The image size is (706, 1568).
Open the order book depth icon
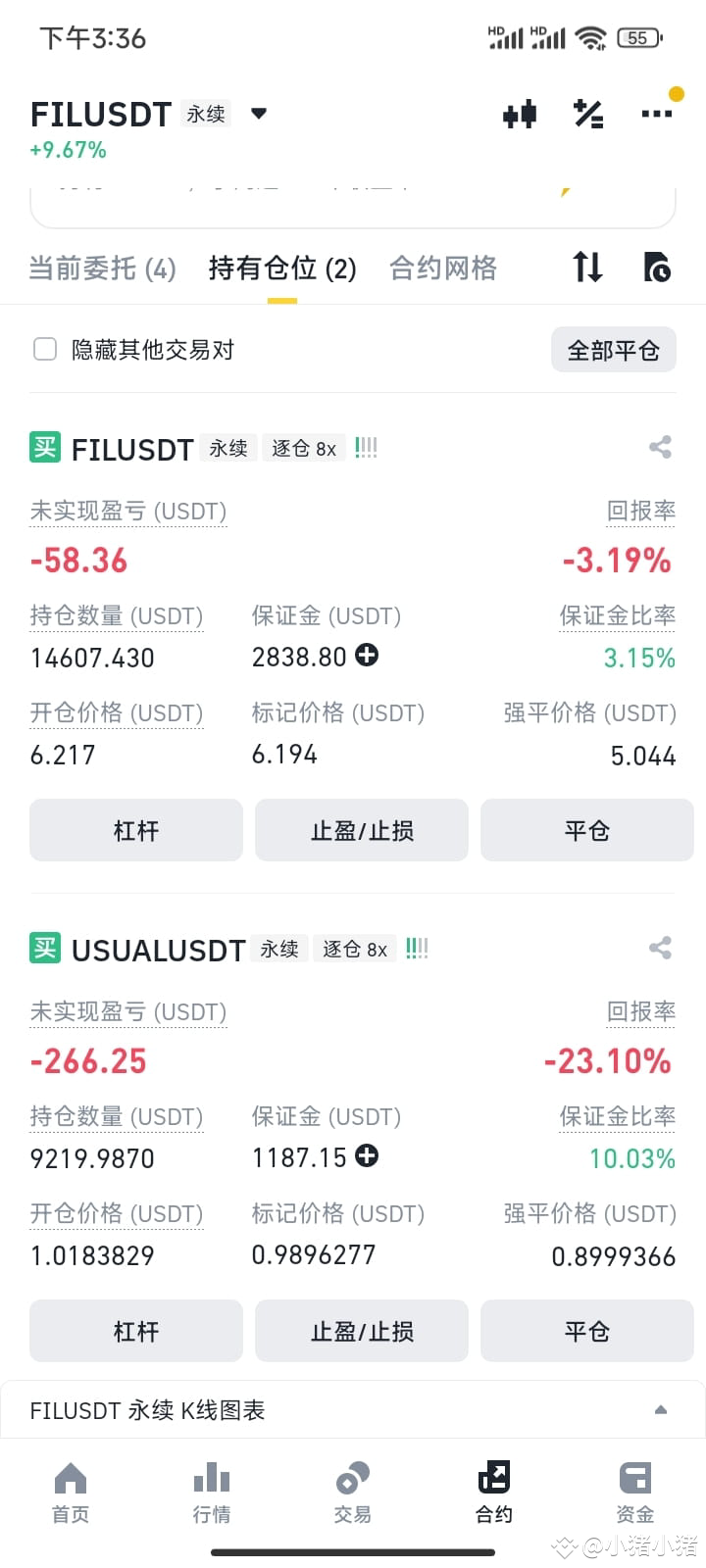pos(519,114)
